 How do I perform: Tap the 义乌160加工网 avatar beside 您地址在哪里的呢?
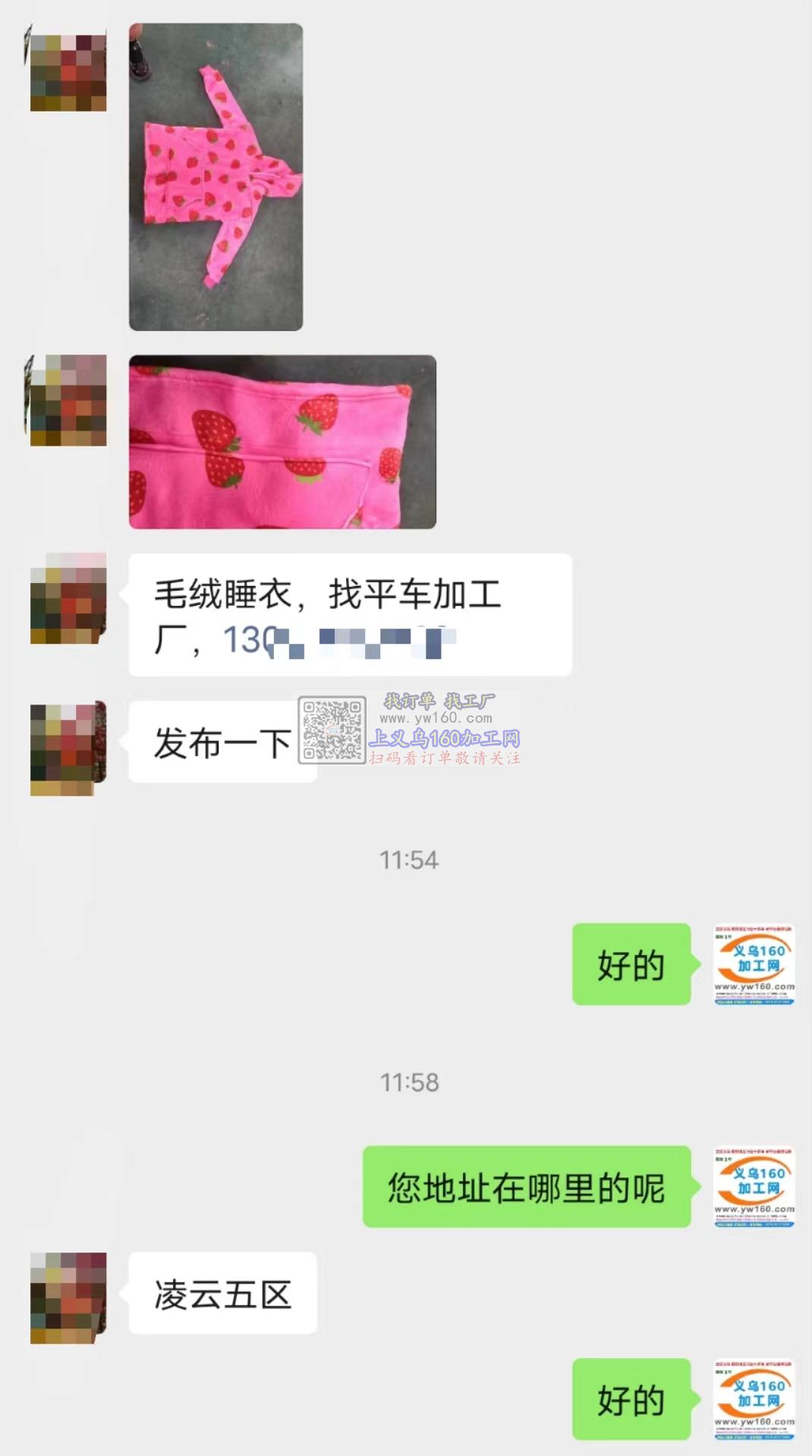(754, 1186)
